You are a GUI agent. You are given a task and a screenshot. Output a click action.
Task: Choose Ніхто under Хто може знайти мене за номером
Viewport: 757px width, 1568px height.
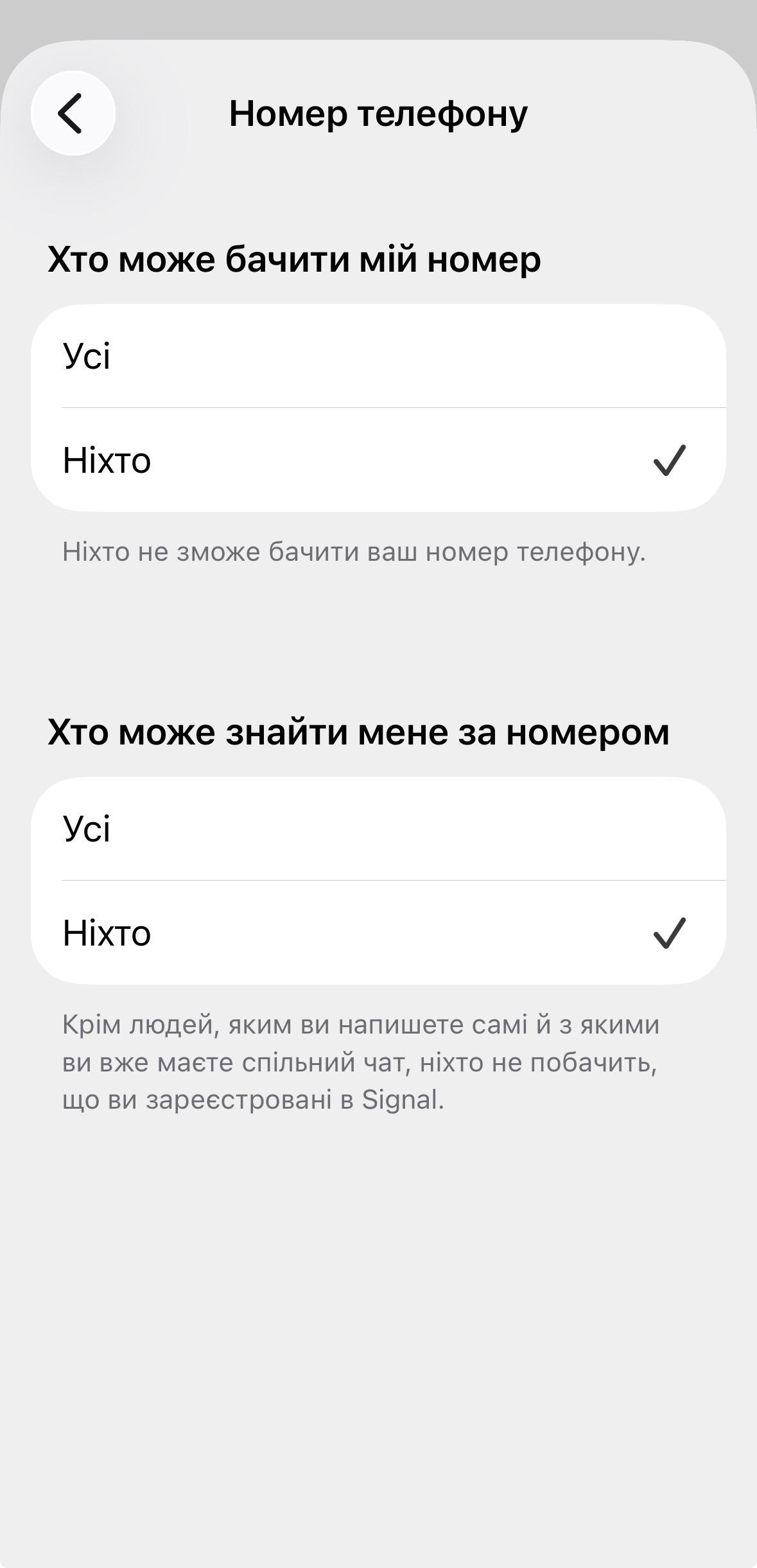point(378,933)
